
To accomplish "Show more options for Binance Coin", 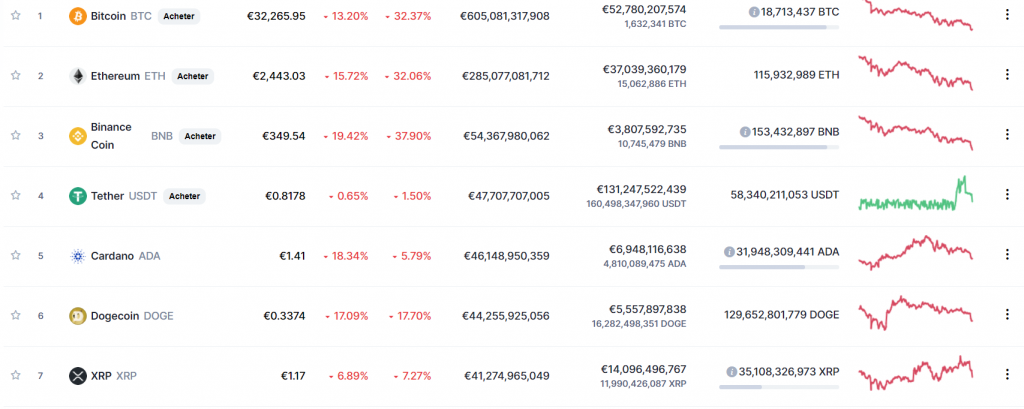I will [x=1007, y=135].
